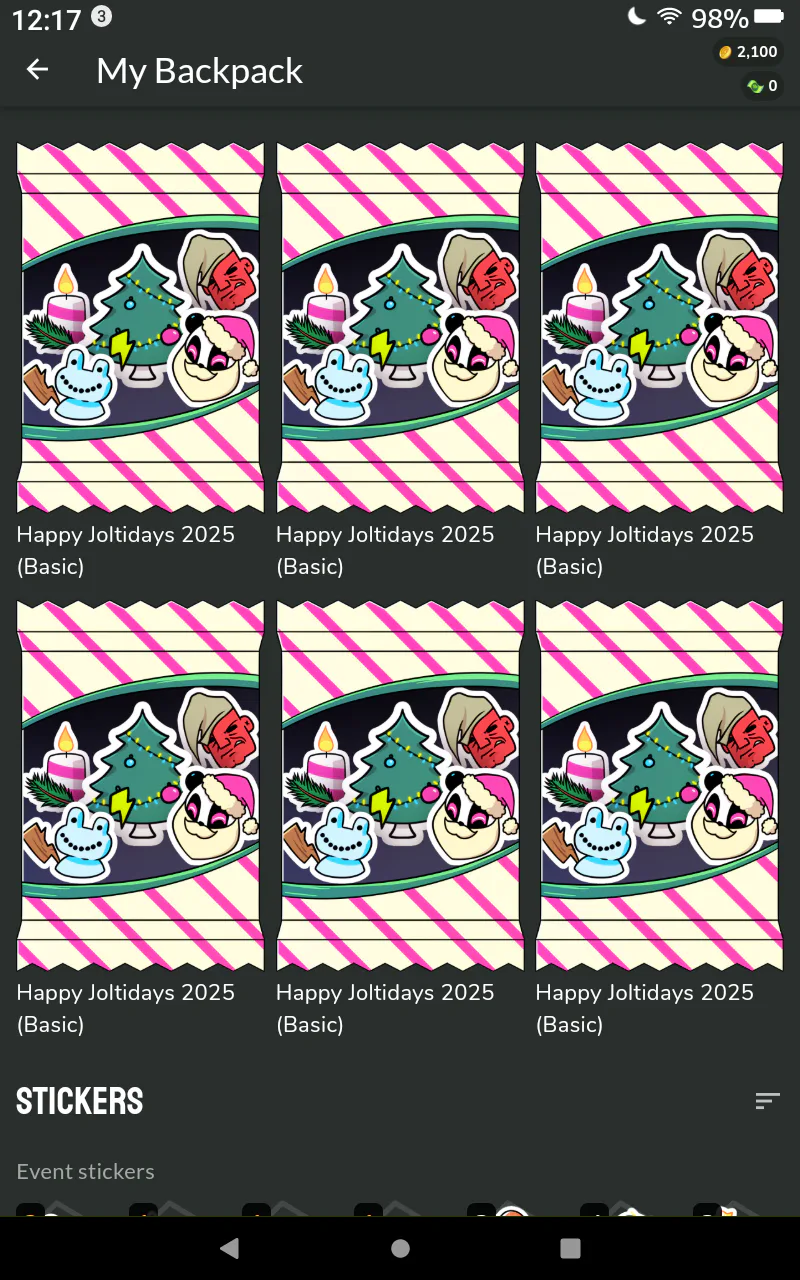Open recent apps from the navigation bar
This screenshot has height=1280, width=800.
pyautogui.click(x=570, y=1248)
